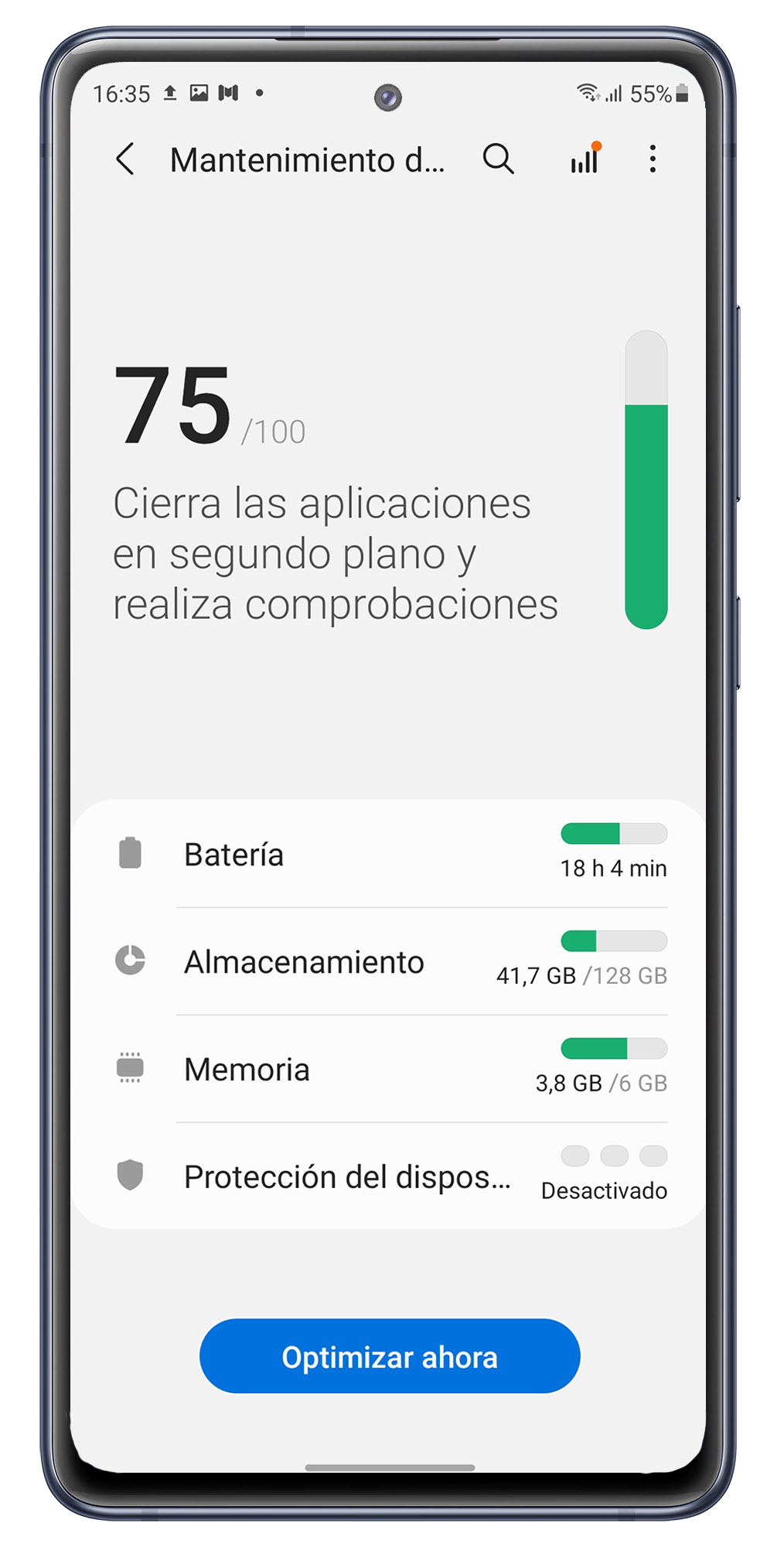Open Memoria usage details

(389, 1069)
